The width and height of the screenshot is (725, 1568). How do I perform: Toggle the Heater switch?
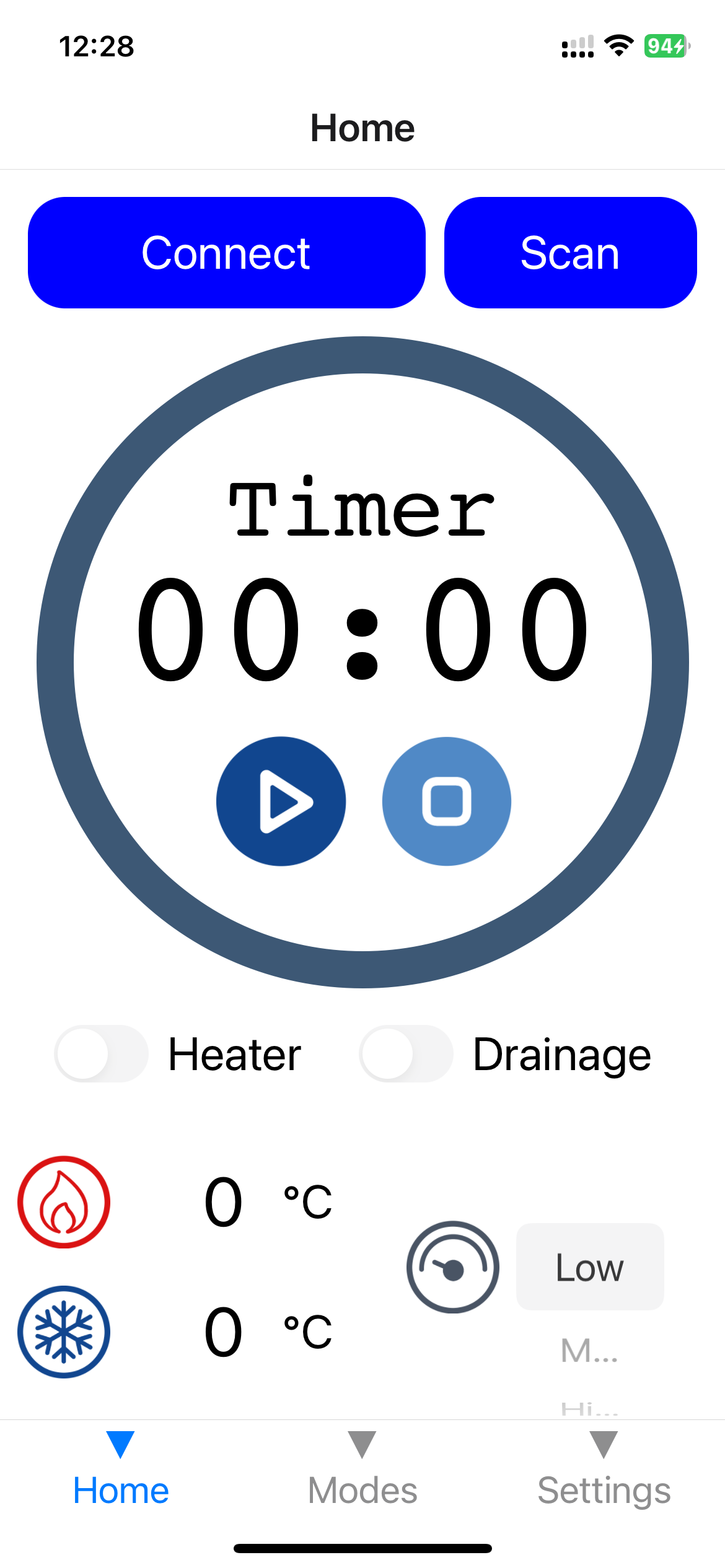tap(102, 1054)
